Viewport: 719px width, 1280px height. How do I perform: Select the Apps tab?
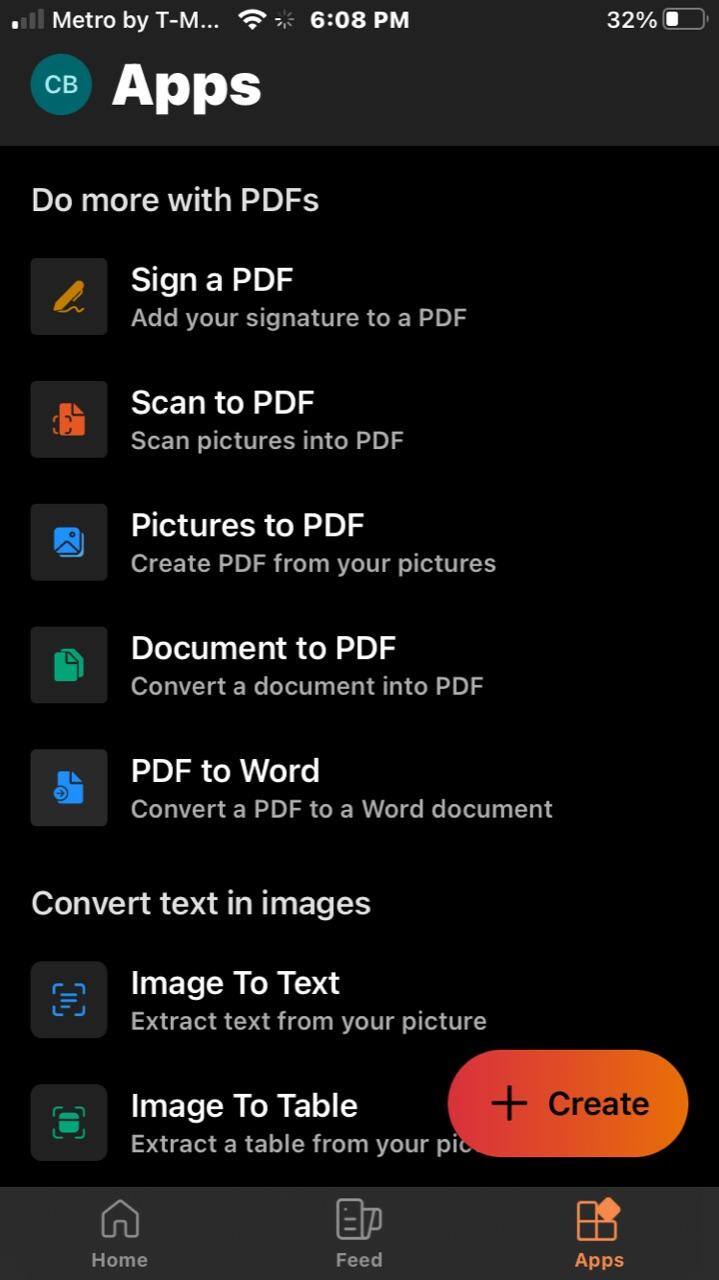pos(598,1234)
